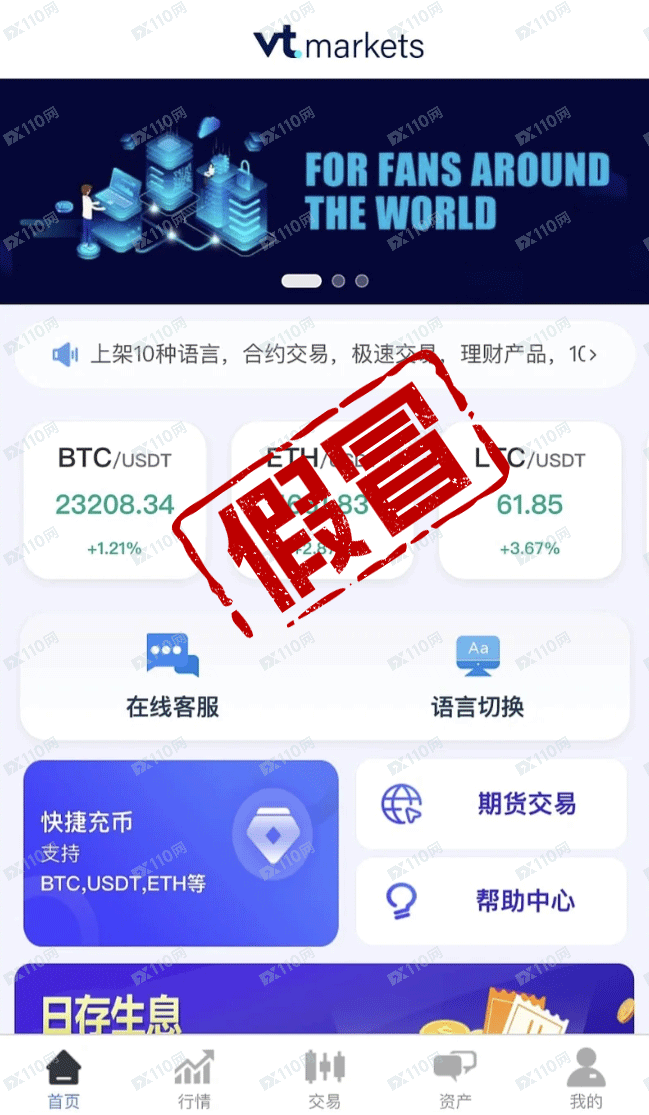The height and width of the screenshot is (1115, 649).
Task: Open the LTC/USDT market card
Action: (x=529, y=501)
